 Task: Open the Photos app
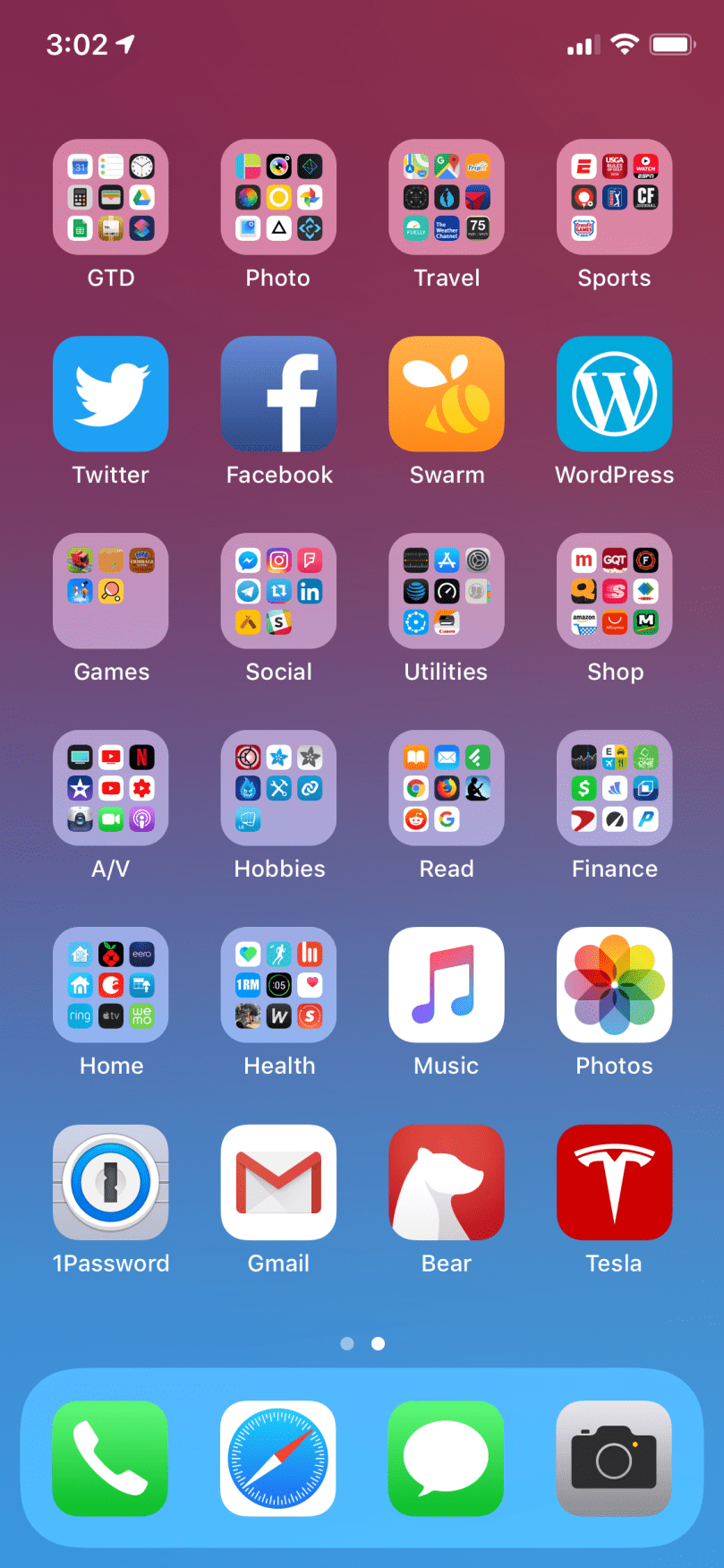tap(614, 985)
